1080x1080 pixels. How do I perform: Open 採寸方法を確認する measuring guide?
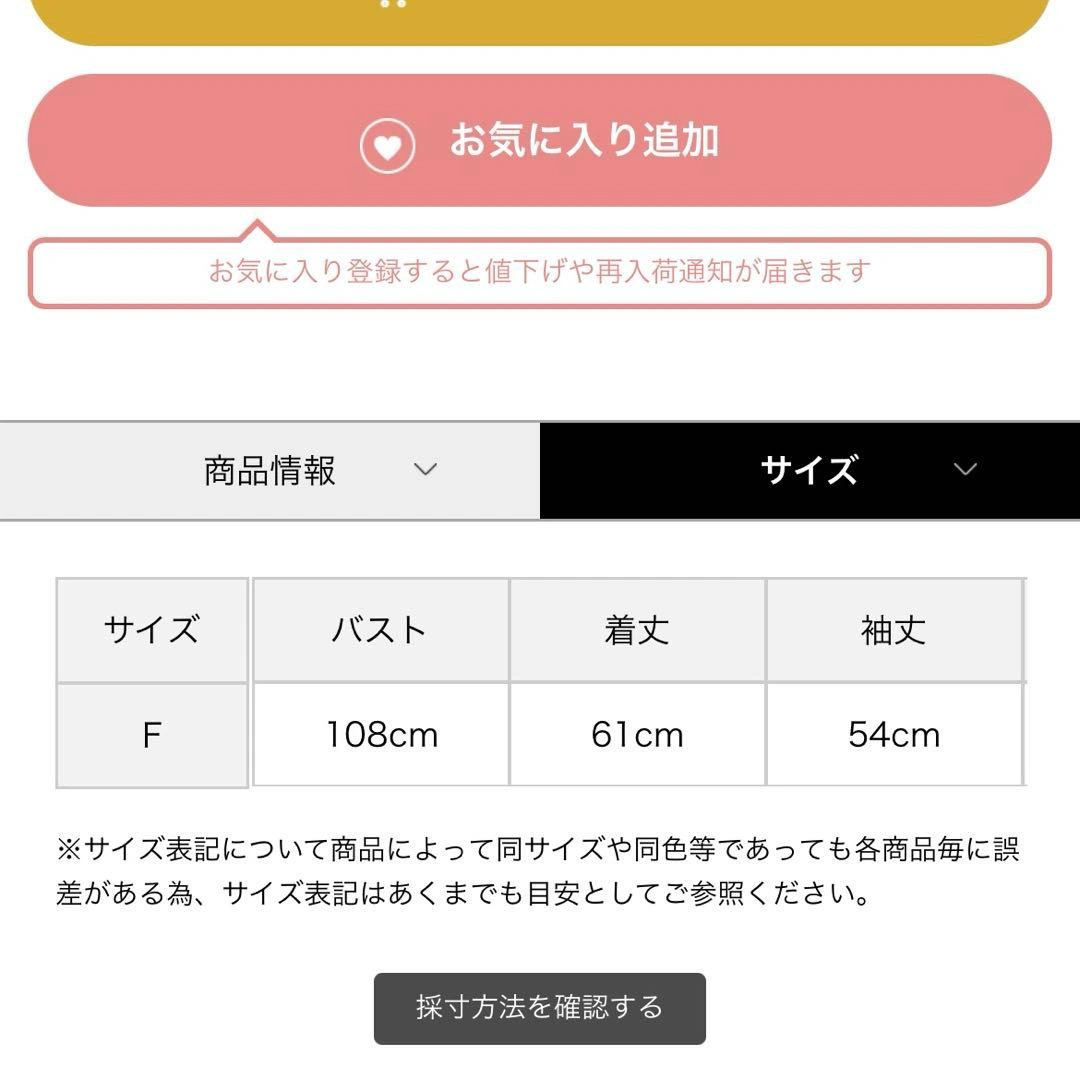pos(540,1008)
